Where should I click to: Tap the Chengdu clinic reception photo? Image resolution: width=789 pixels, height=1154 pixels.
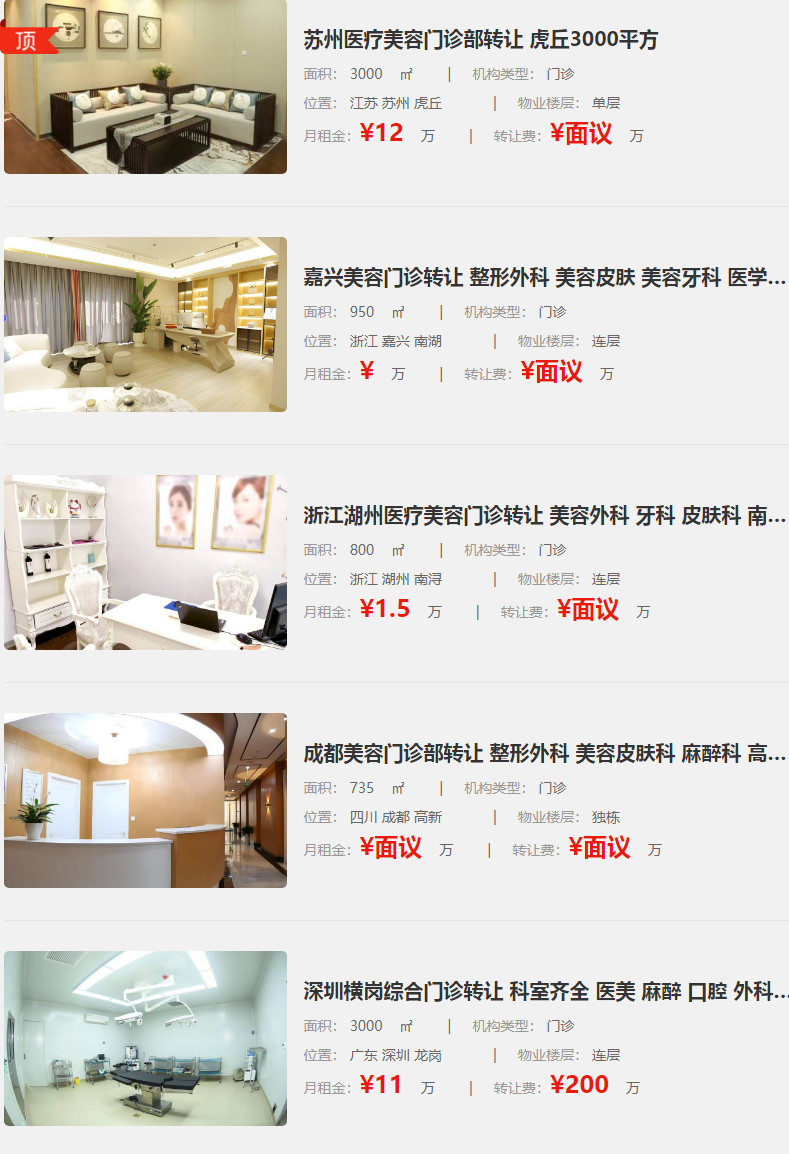[145, 800]
